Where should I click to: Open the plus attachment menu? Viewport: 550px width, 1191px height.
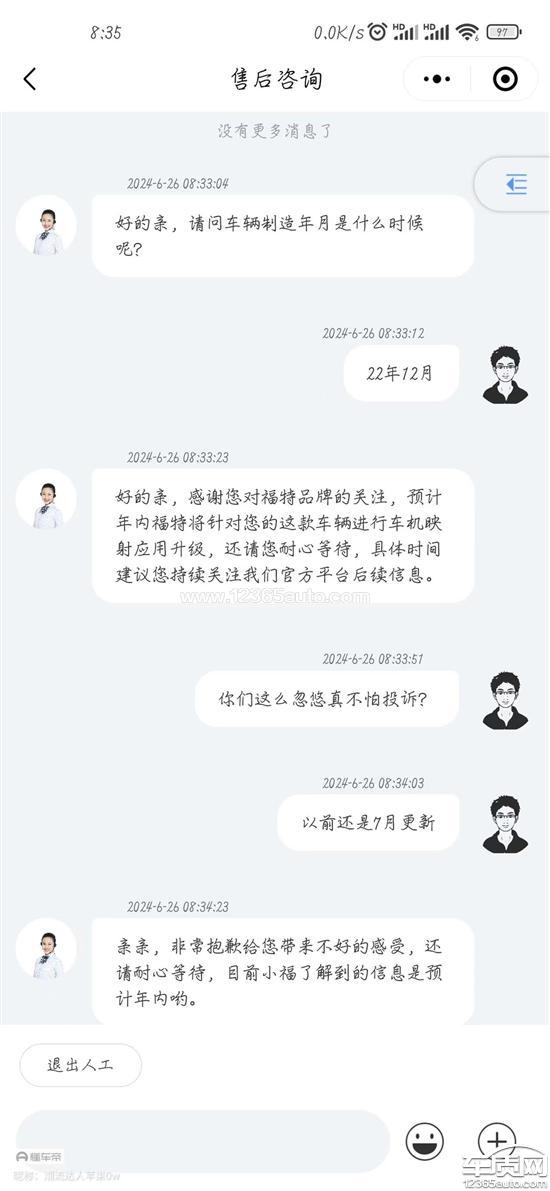(497, 1141)
